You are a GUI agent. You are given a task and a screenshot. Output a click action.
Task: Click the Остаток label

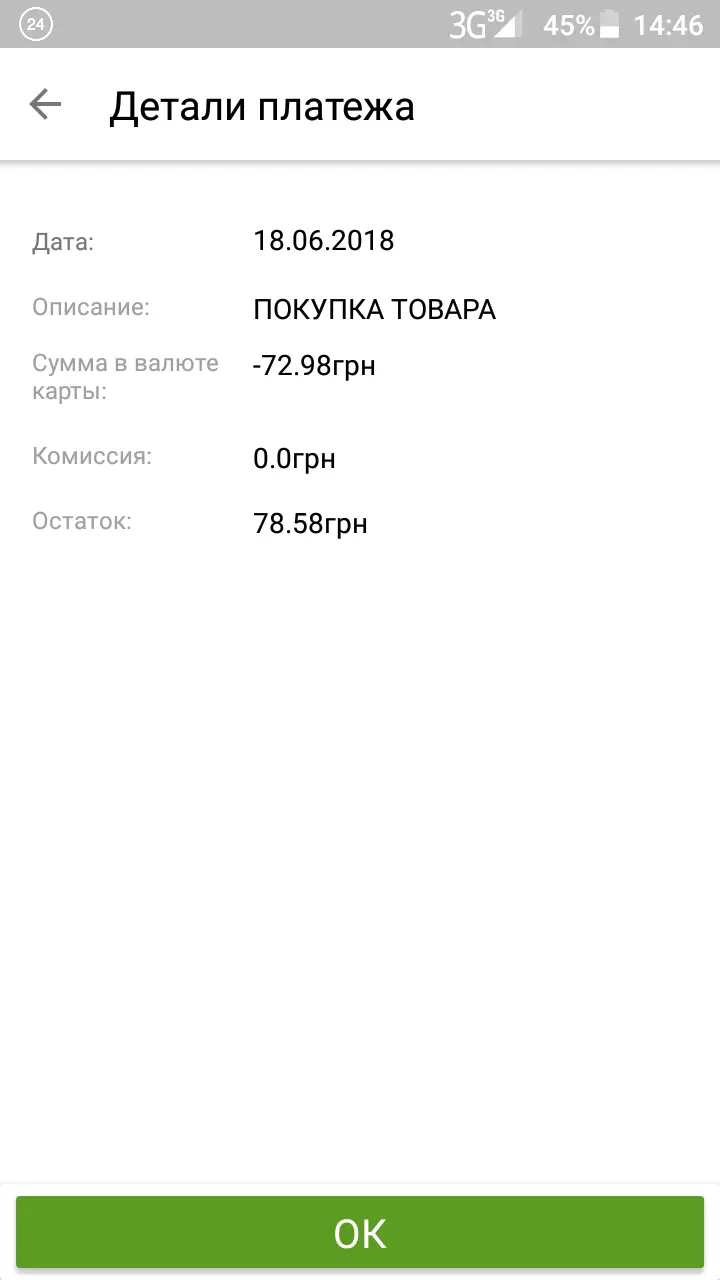80,520
